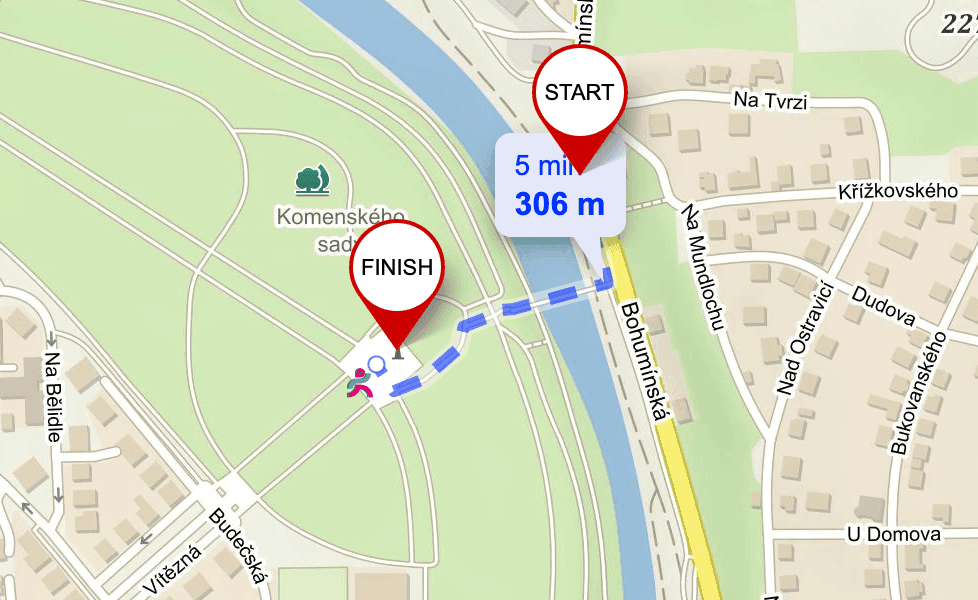Open the Komenského sady park marker
Screen dimensions: 978x600
coord(313,181)
